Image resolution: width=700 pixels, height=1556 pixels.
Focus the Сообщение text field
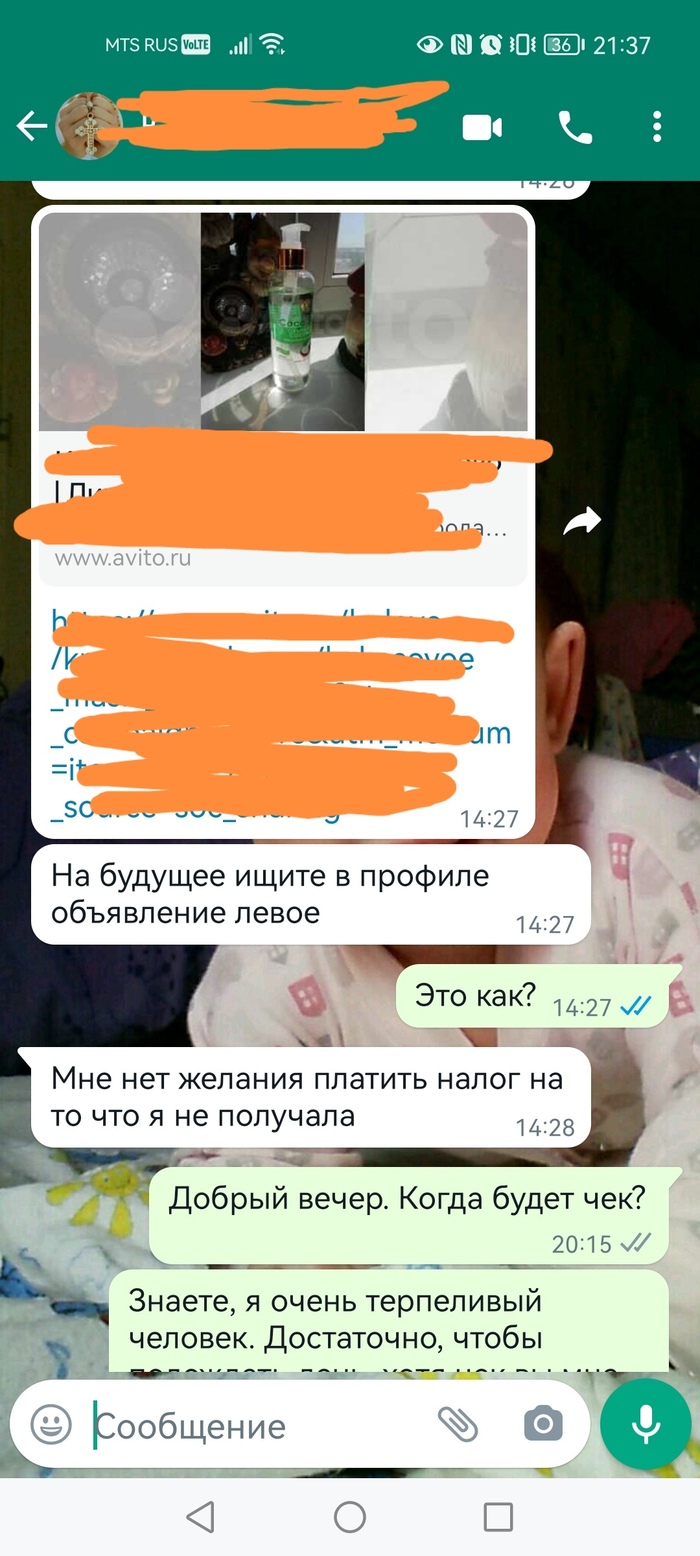click(250, 1425)
